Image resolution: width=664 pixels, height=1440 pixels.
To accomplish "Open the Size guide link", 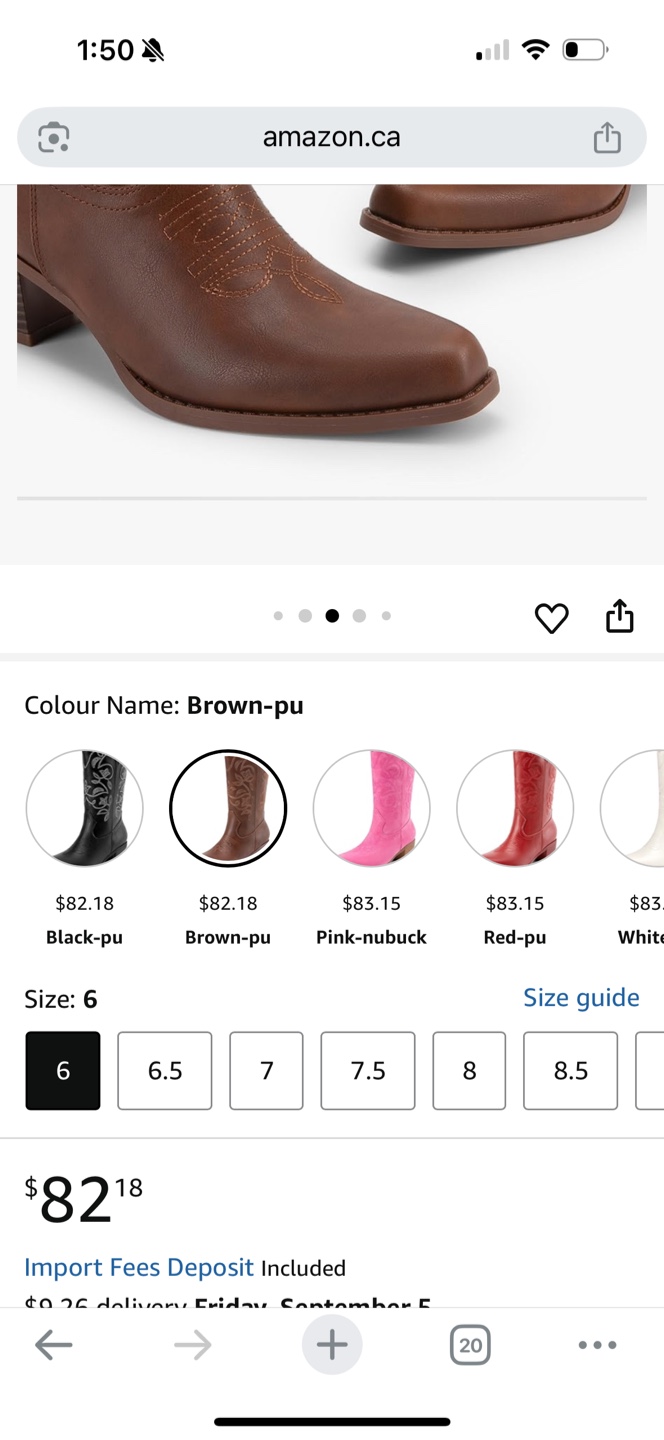I will [x=581, y=998].
